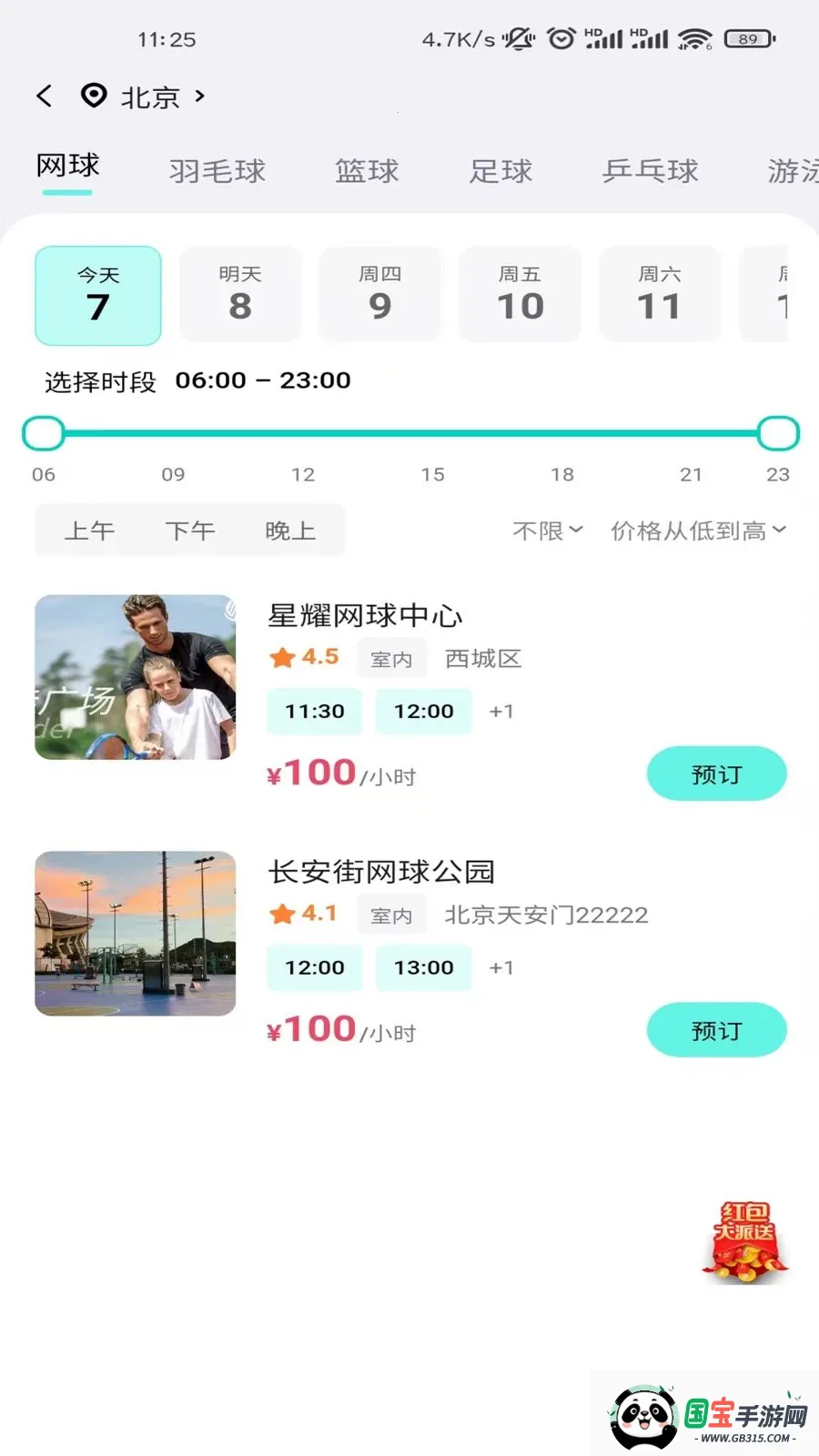
Task: Switch to the 篮球 tab
Action: pyautogui.click(x=367, y=171)
